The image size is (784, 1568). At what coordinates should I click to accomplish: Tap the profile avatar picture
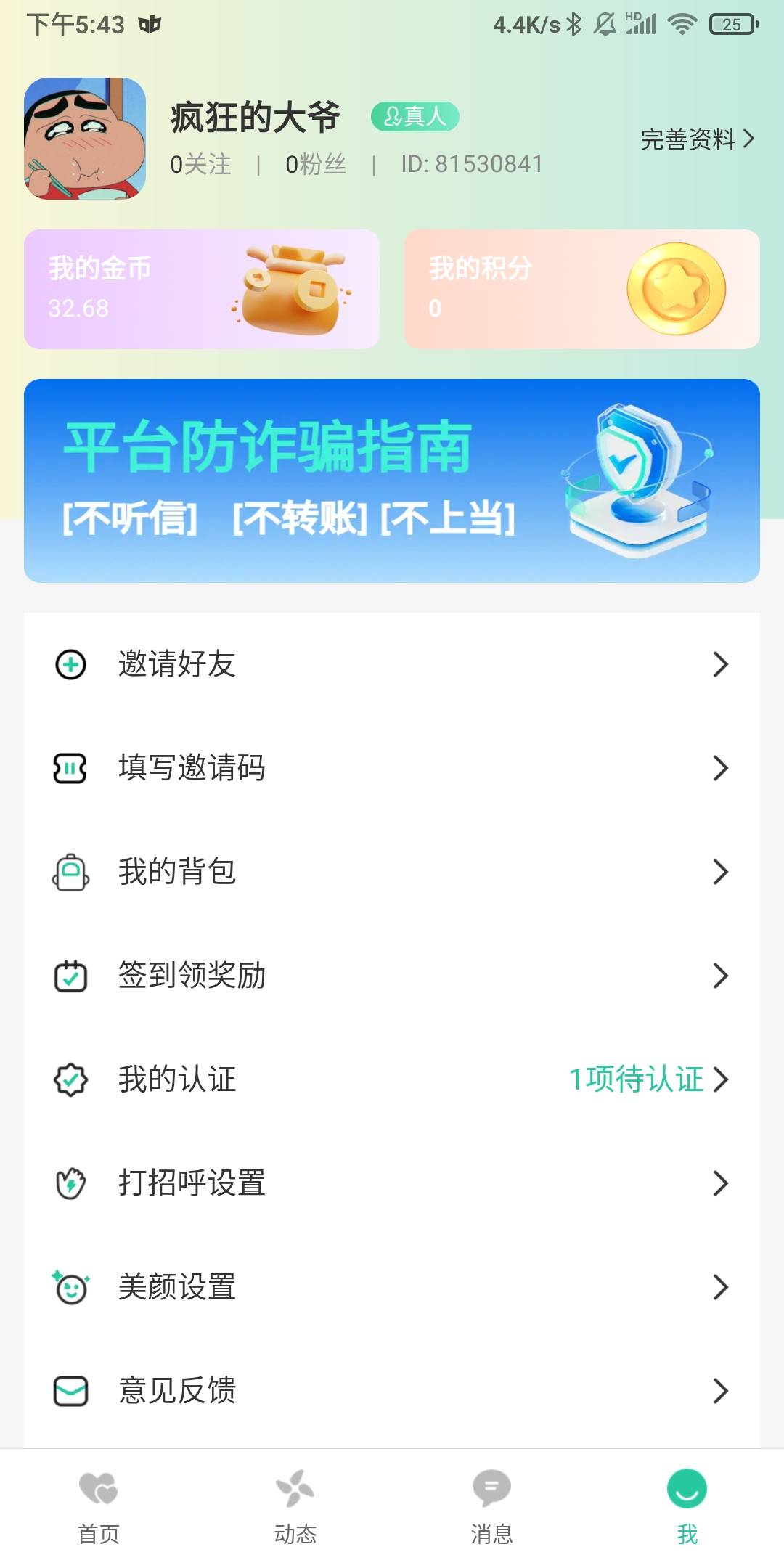[x=85, y=139]
